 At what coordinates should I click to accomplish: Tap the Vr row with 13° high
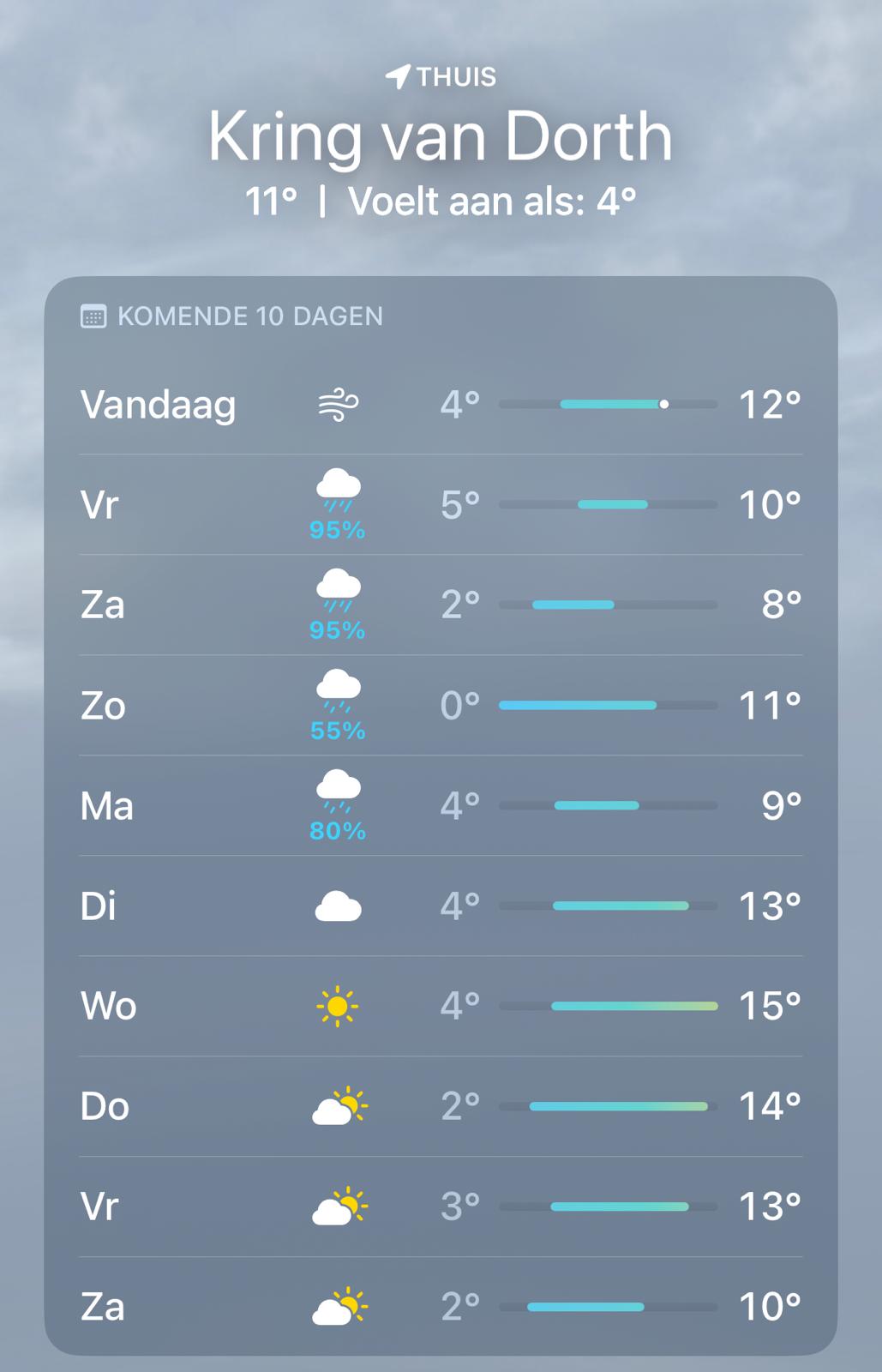click(x=441, y=1207)
